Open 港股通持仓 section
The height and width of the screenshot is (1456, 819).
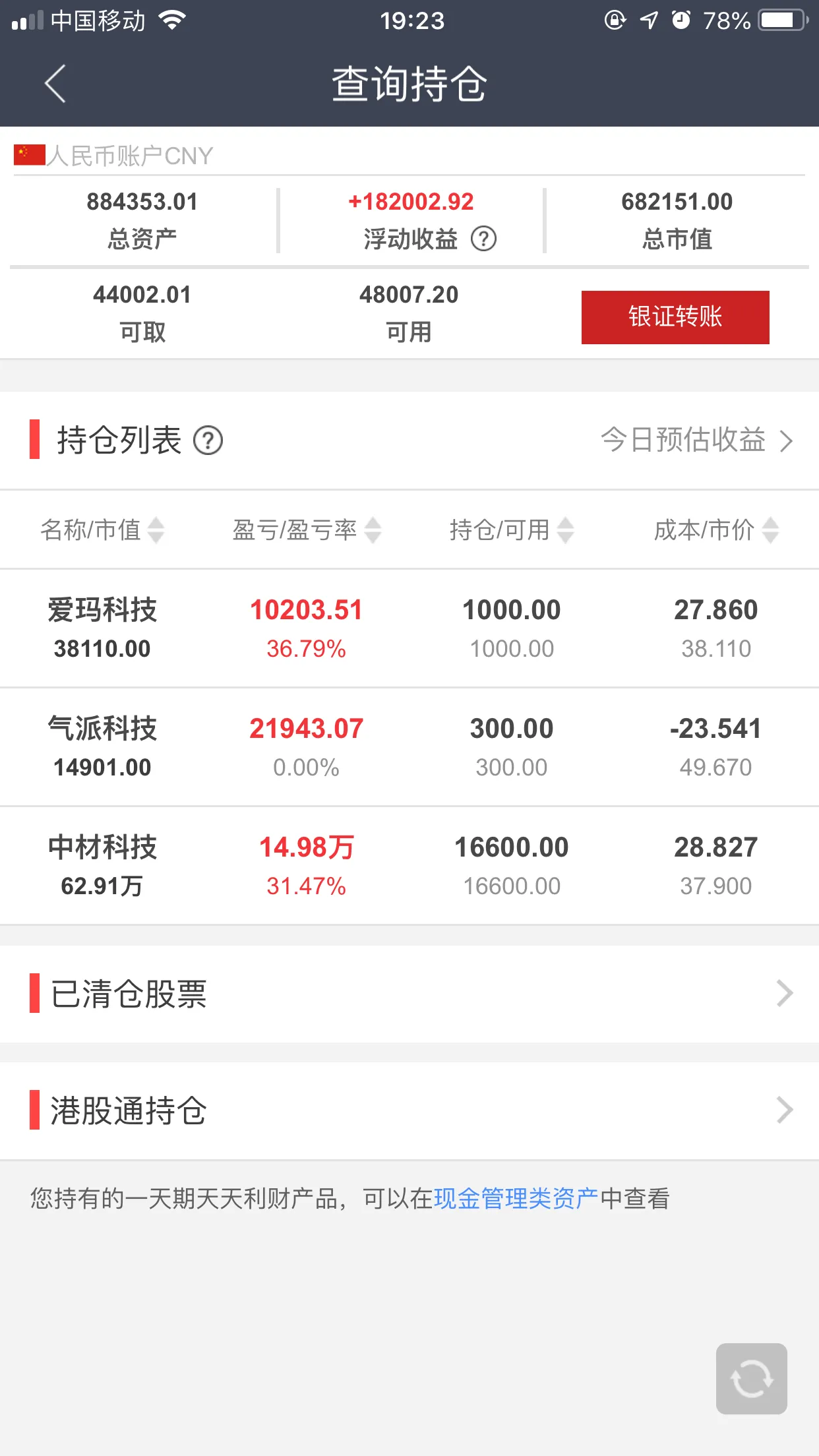(x=409, y=1110)
